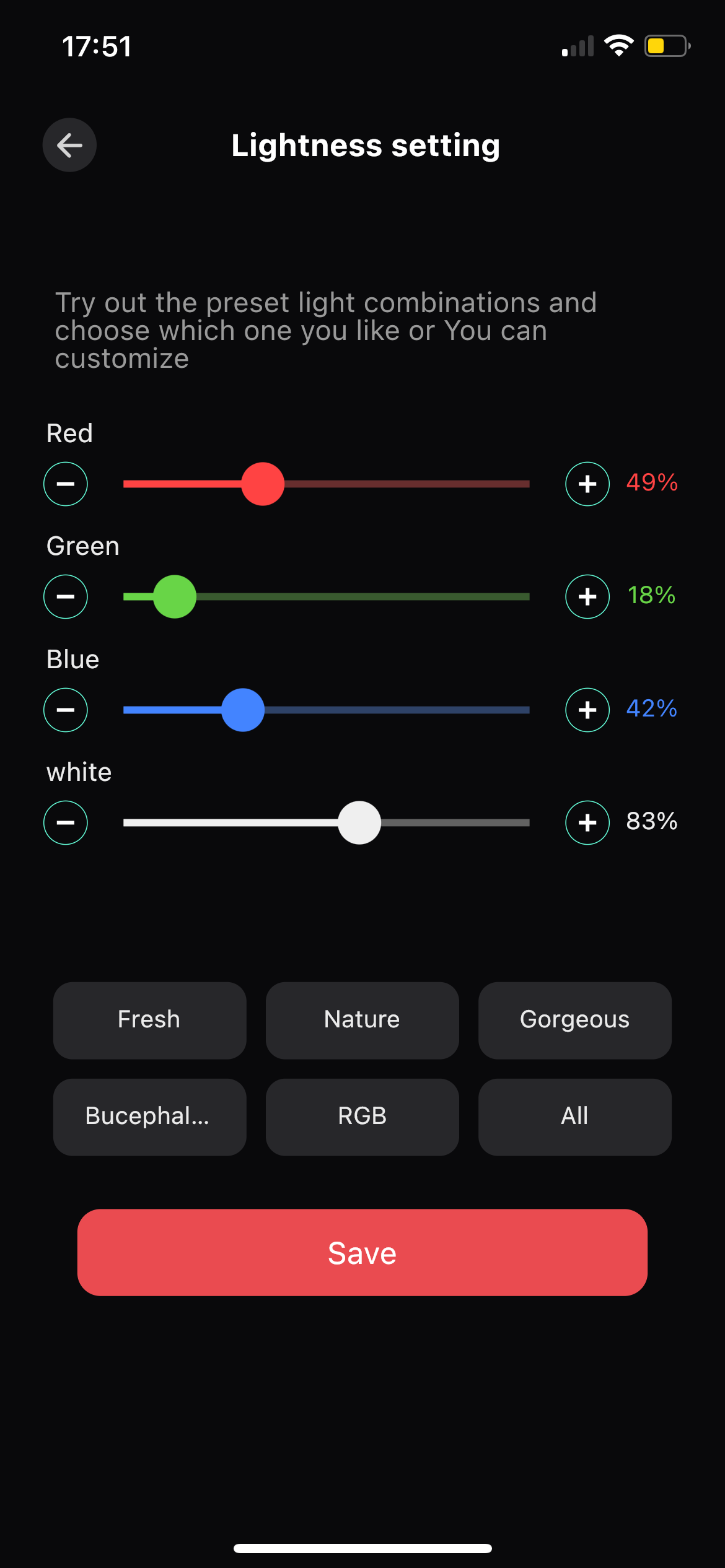Increase the Blue level with plus
Screen dimensions: 725x1568
pyautogui.click(x=587, y=710)
